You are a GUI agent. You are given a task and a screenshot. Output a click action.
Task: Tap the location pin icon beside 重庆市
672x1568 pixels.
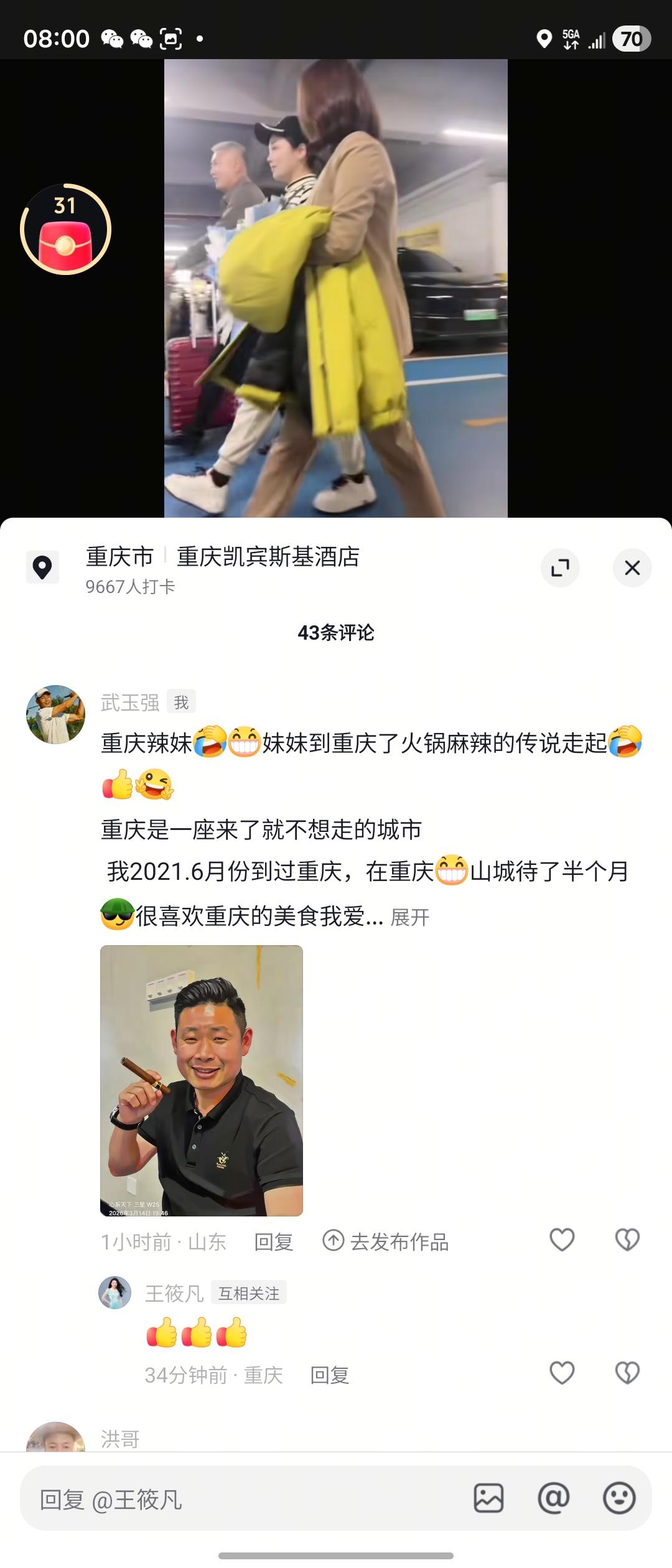42,567
